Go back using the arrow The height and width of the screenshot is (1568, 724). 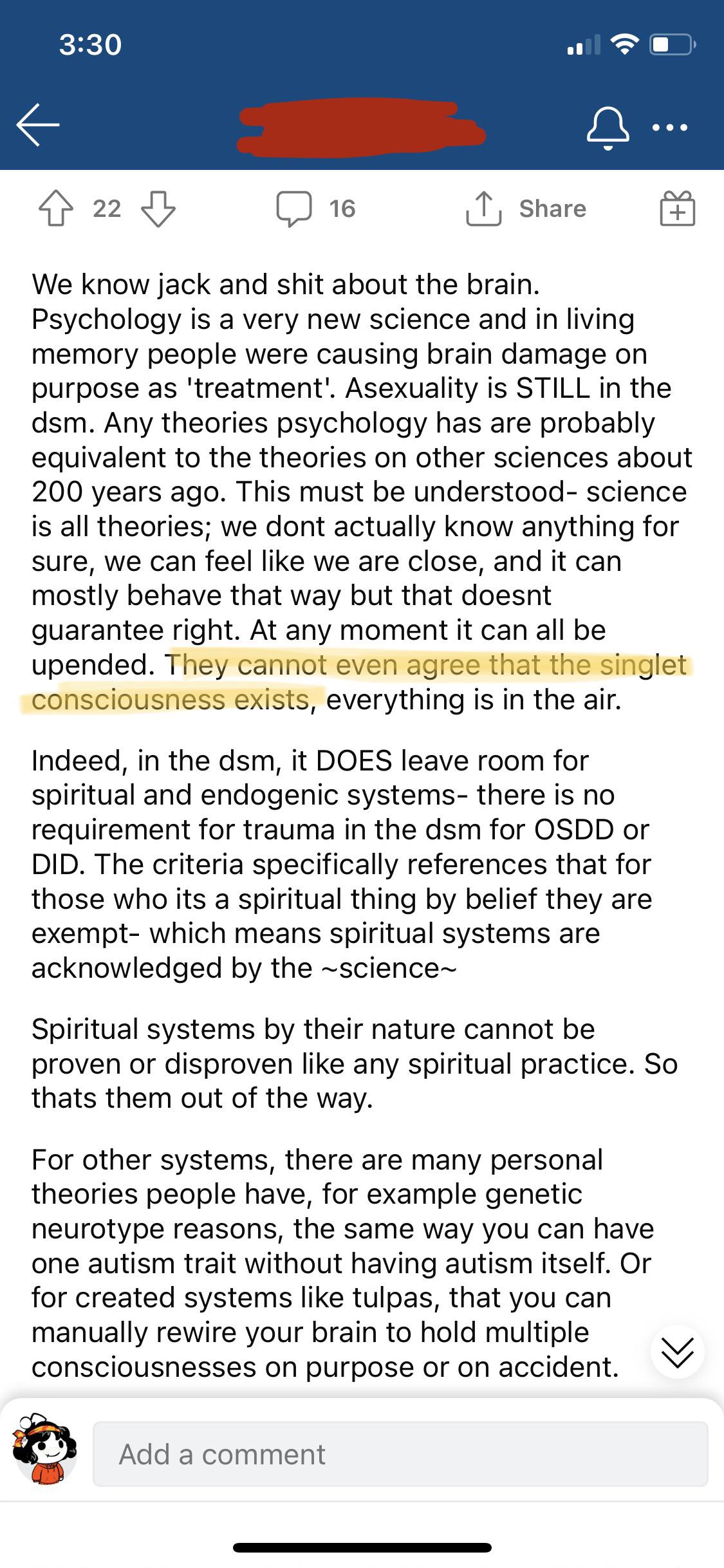39,124
